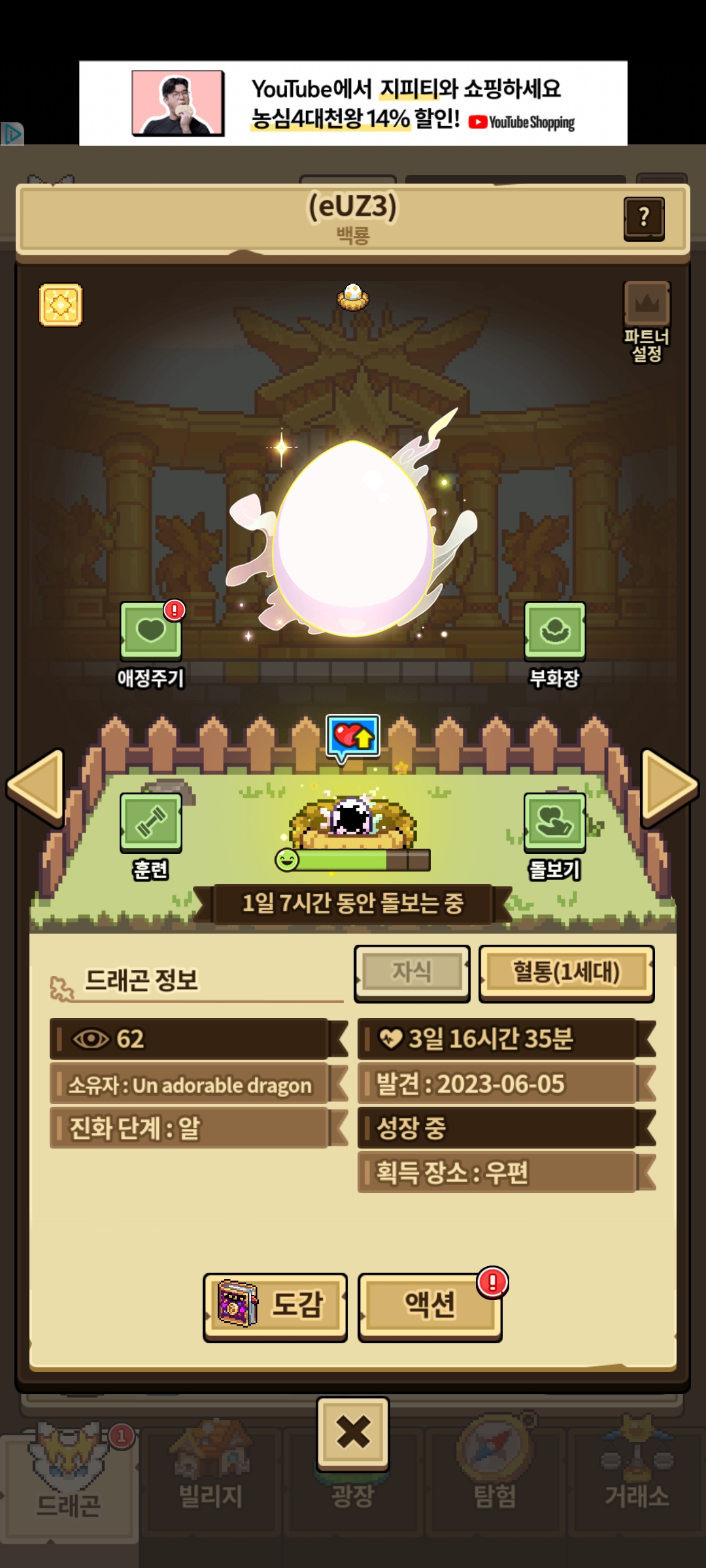Screen dimensions: 706x1568
Task: Go to the next dragon
Action: point(669,787)
